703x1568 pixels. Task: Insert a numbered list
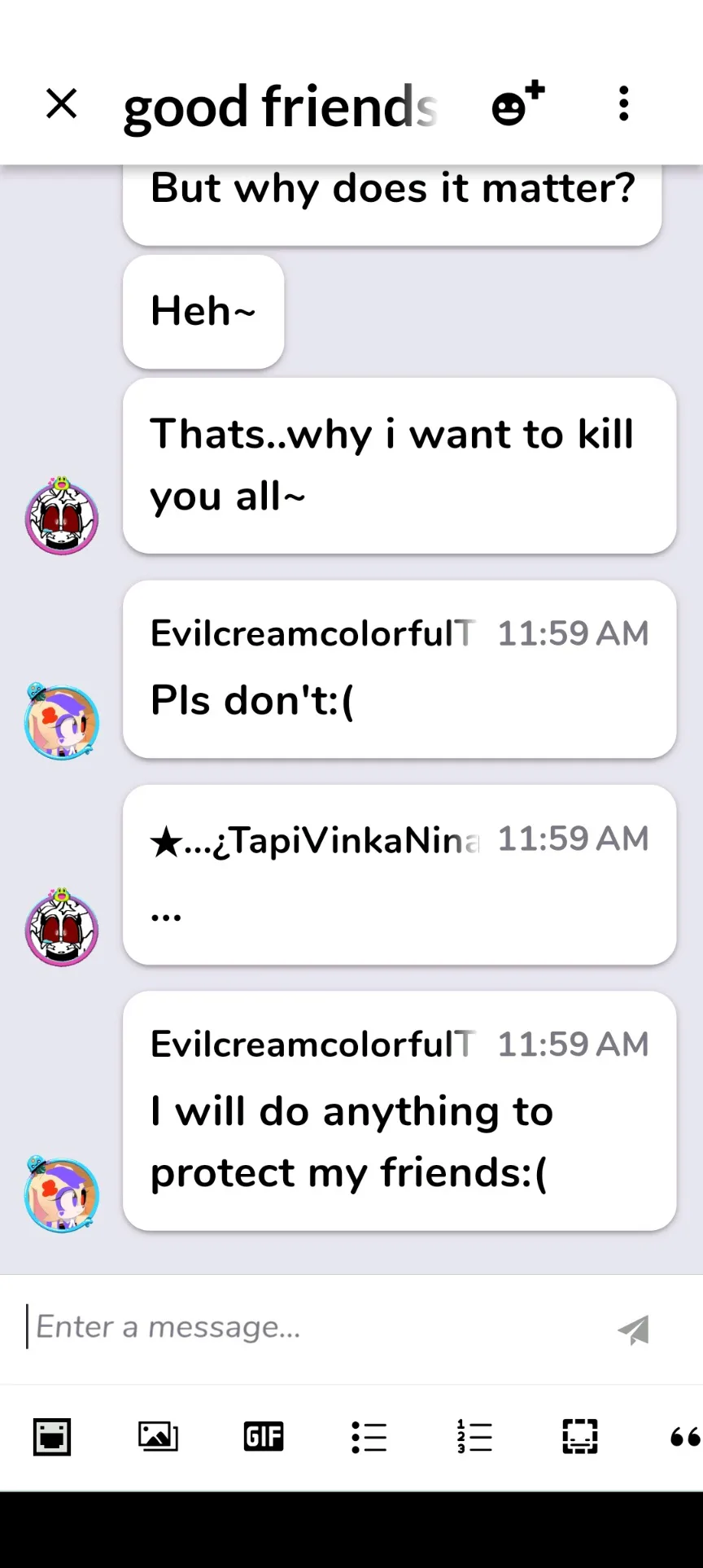[474, 1437]
